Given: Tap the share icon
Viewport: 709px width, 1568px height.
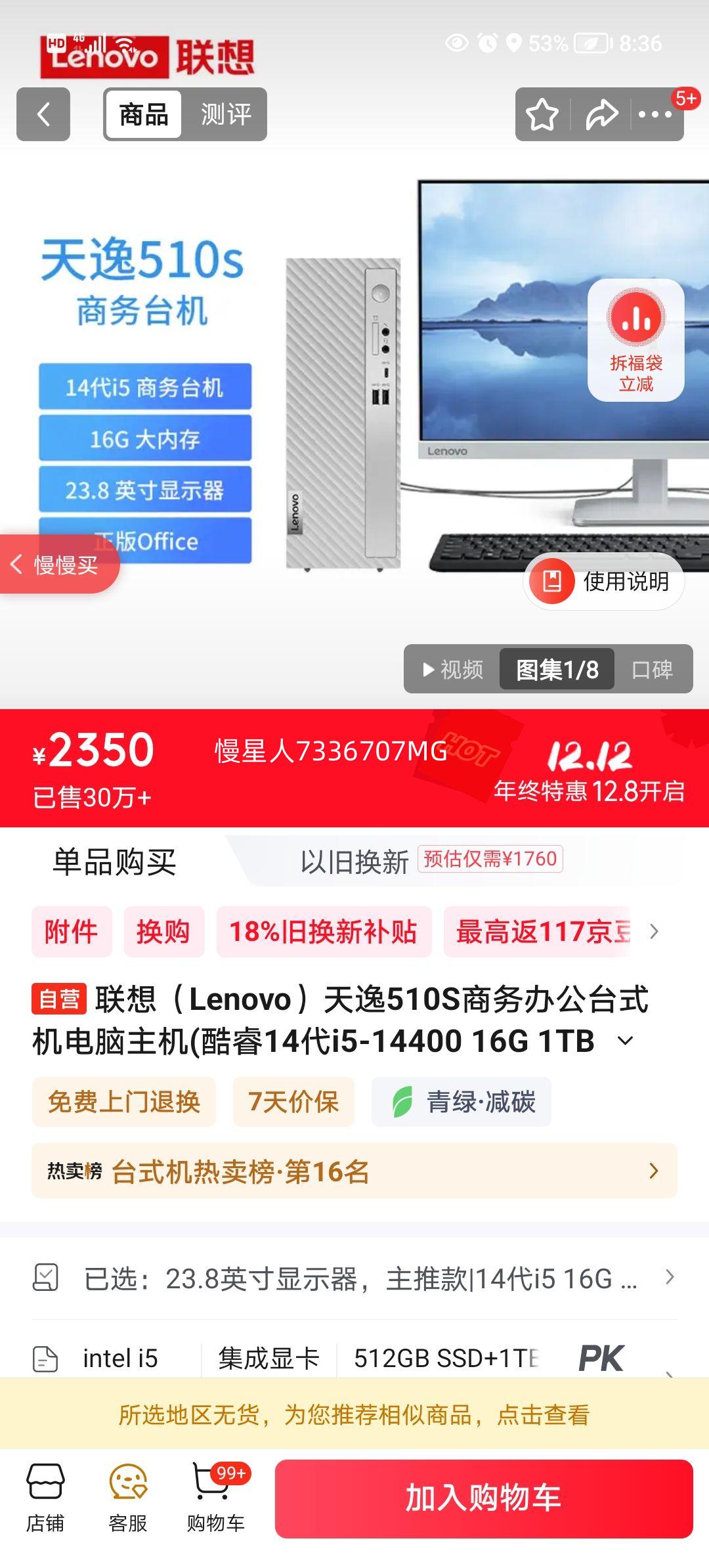Looking at the screenshot, I should [x=599, y=115].
